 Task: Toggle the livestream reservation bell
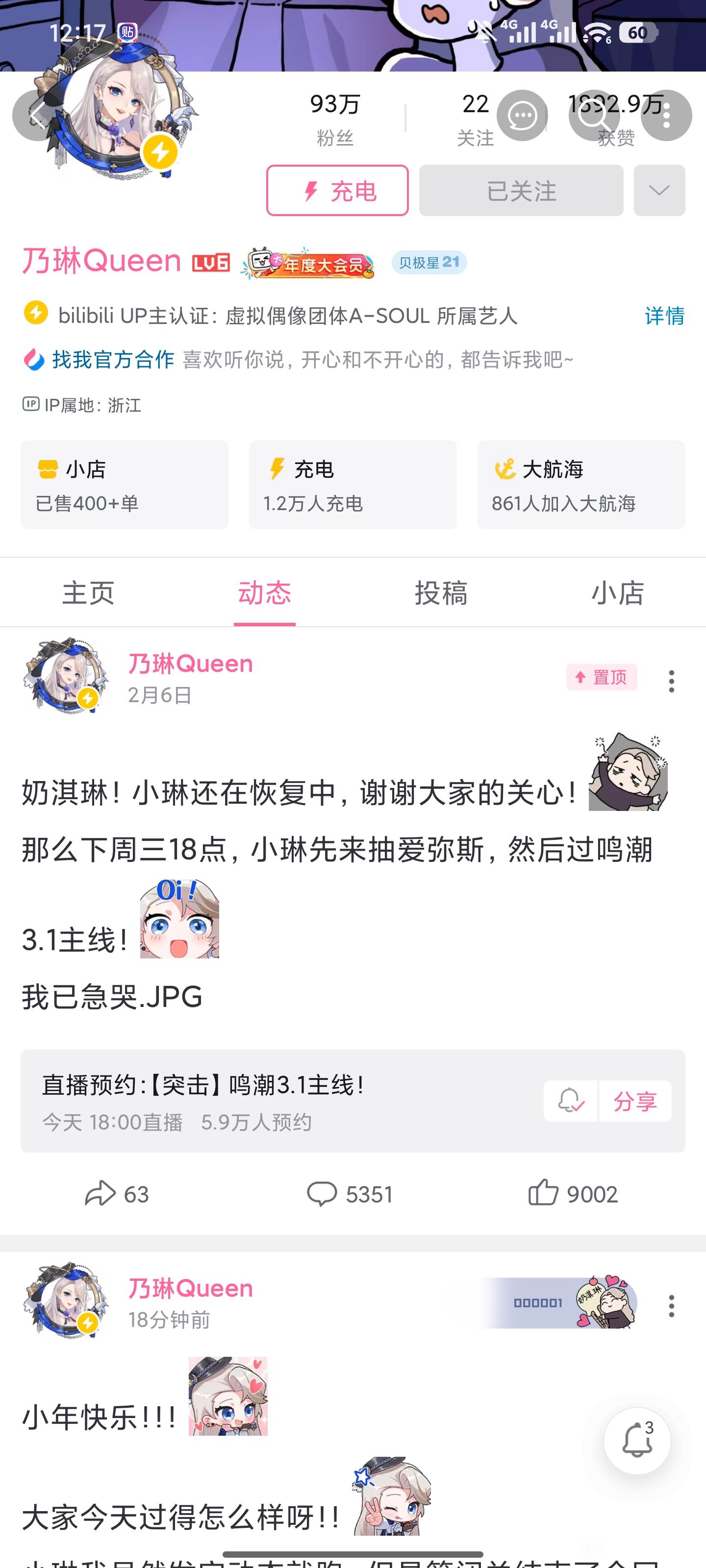[x=571, y=1101]
